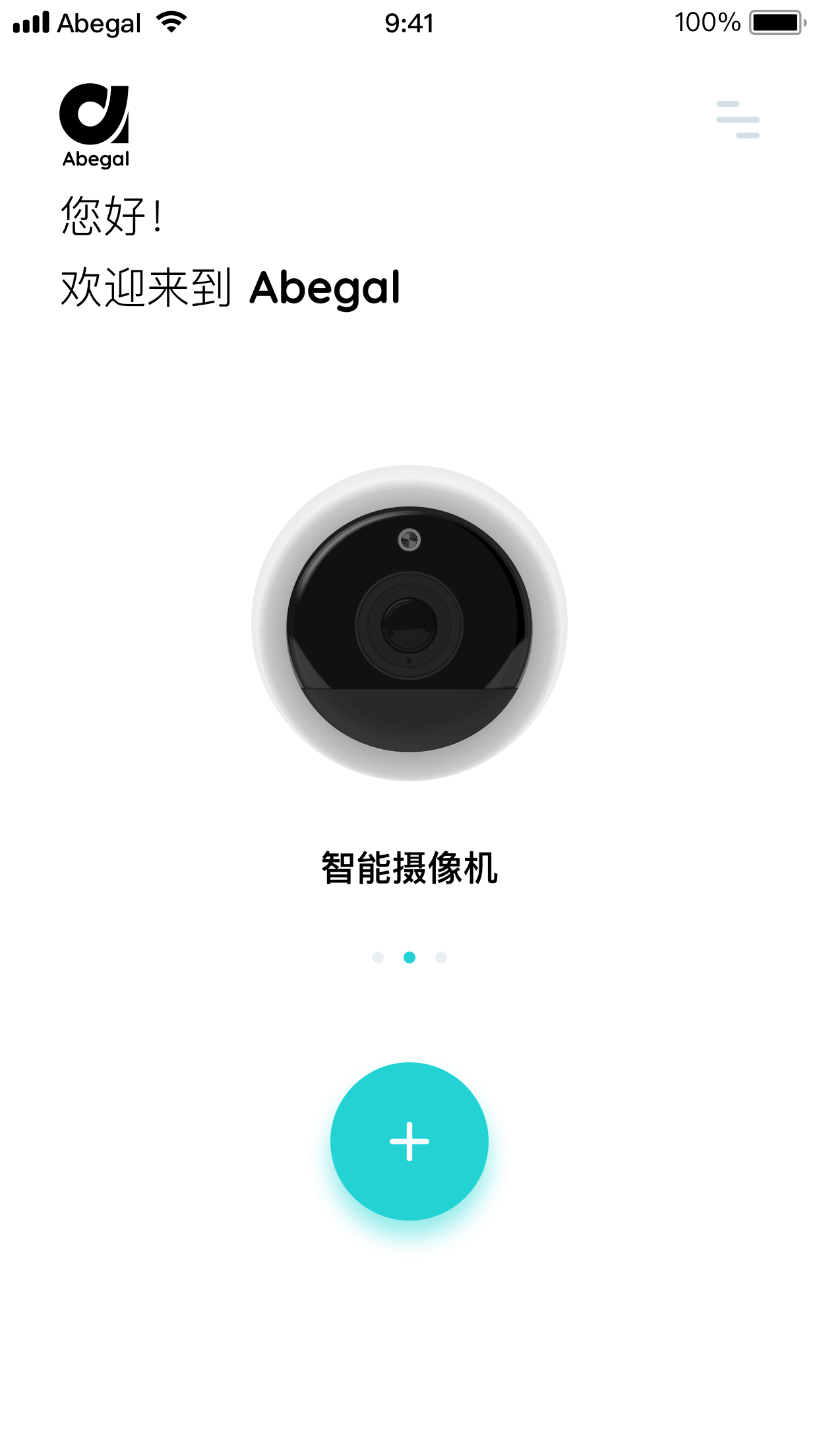
Task: Open the device carousel indicator row
Action: coord(409,957)
